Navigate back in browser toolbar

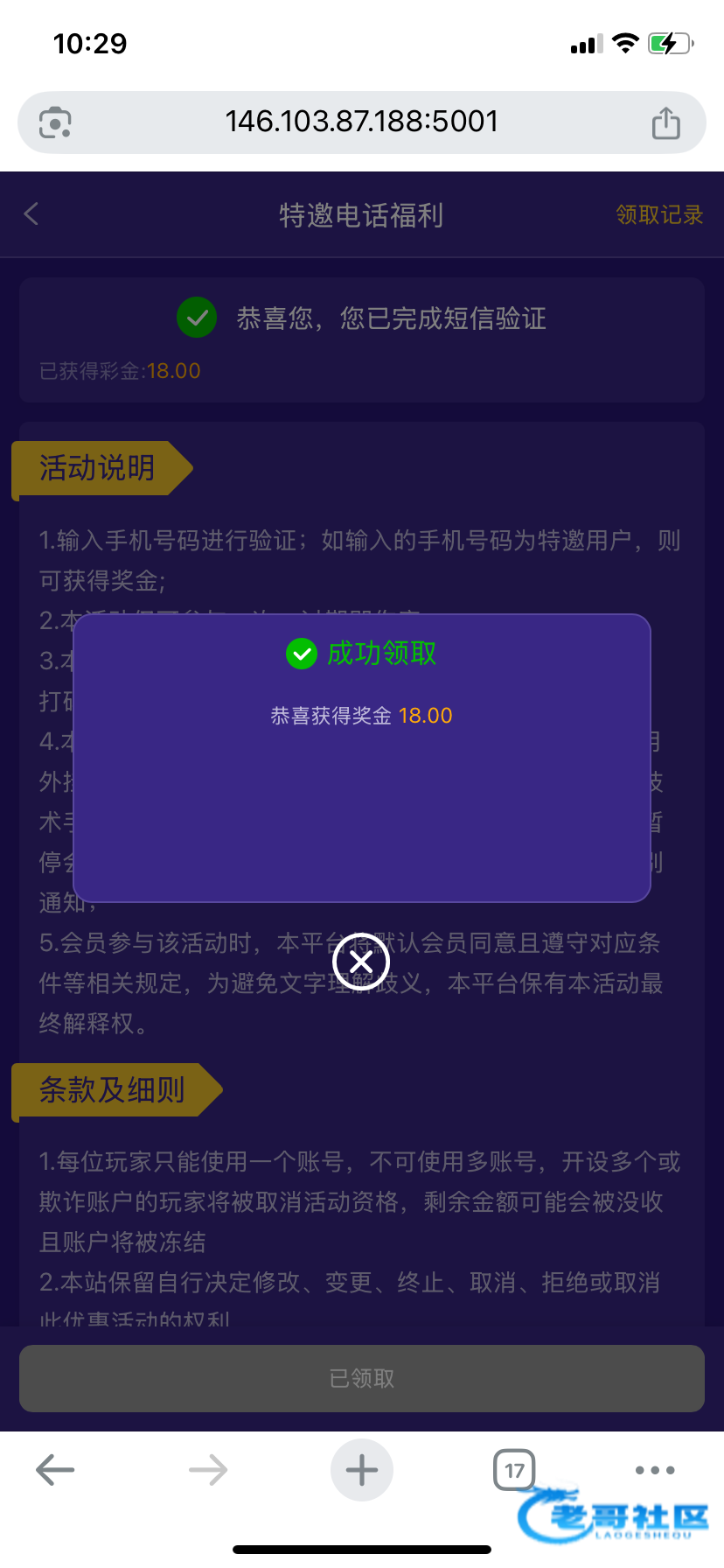click(x=55, y=1470)
